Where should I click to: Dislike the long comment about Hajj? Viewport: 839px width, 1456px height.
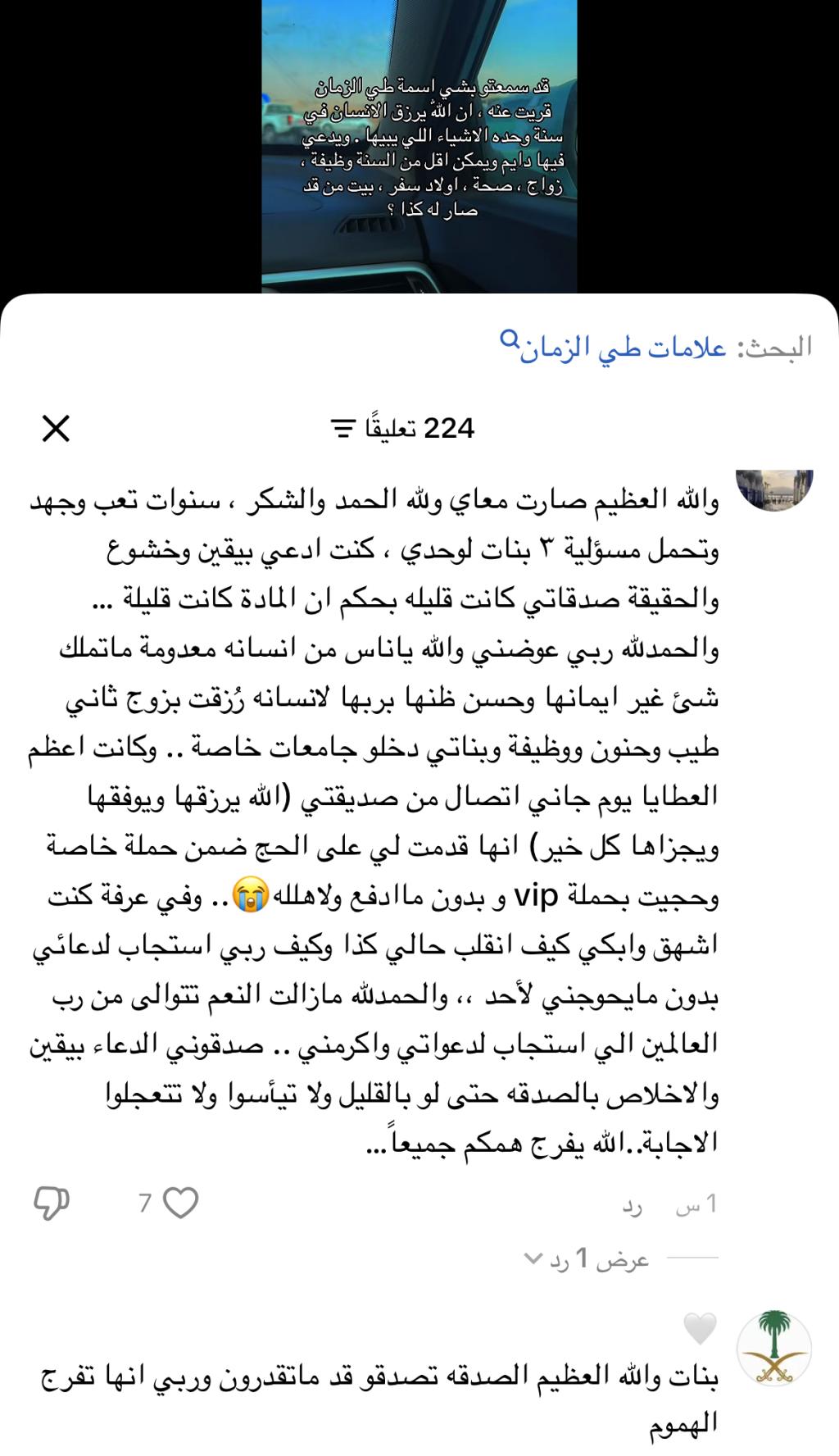pos(52,1203)
